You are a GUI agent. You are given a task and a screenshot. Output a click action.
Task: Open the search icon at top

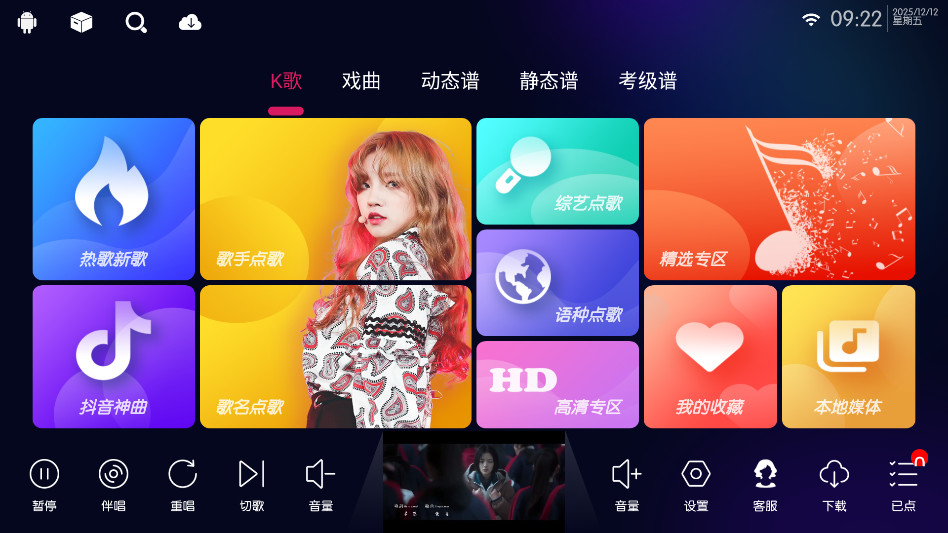click(x=136, y=22)
